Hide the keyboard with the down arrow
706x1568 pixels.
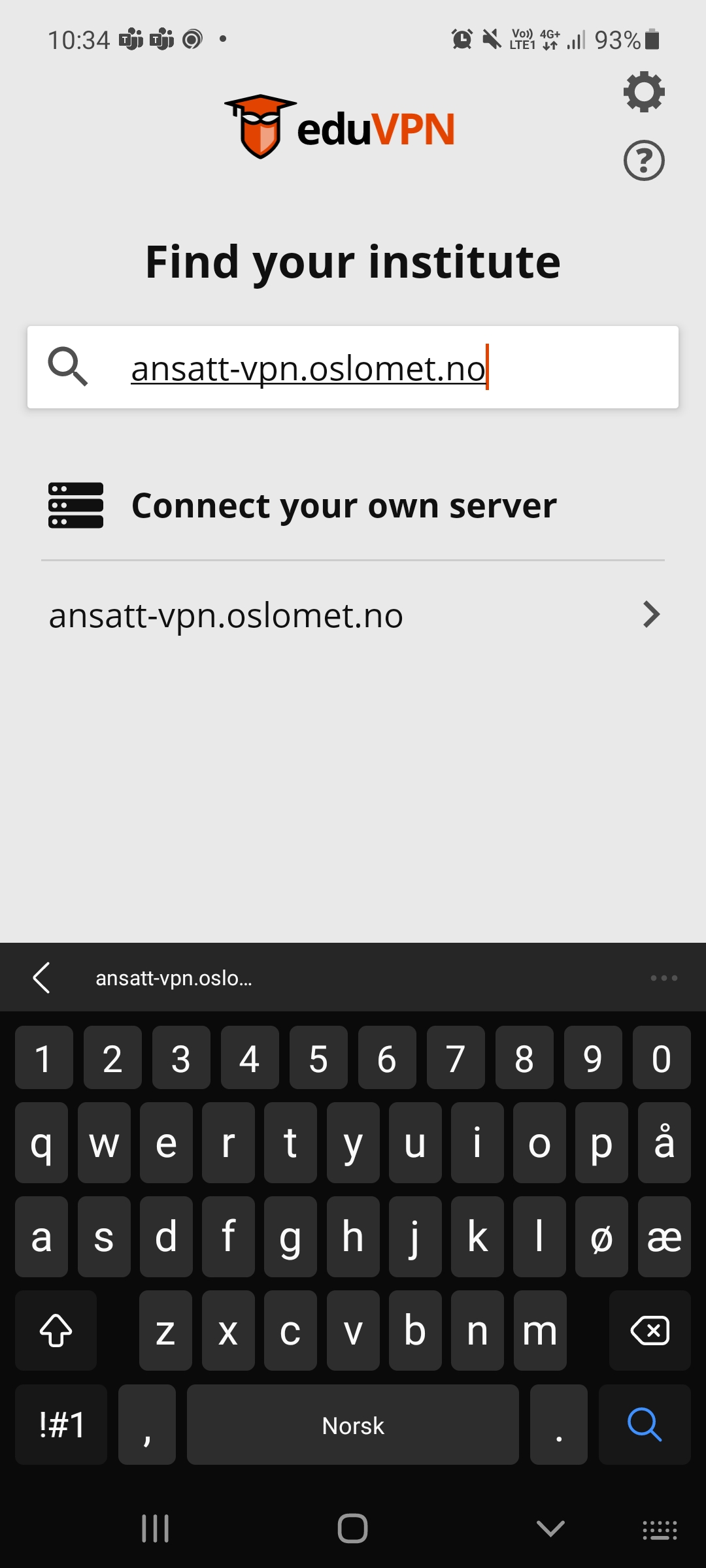pos(550,1528)
